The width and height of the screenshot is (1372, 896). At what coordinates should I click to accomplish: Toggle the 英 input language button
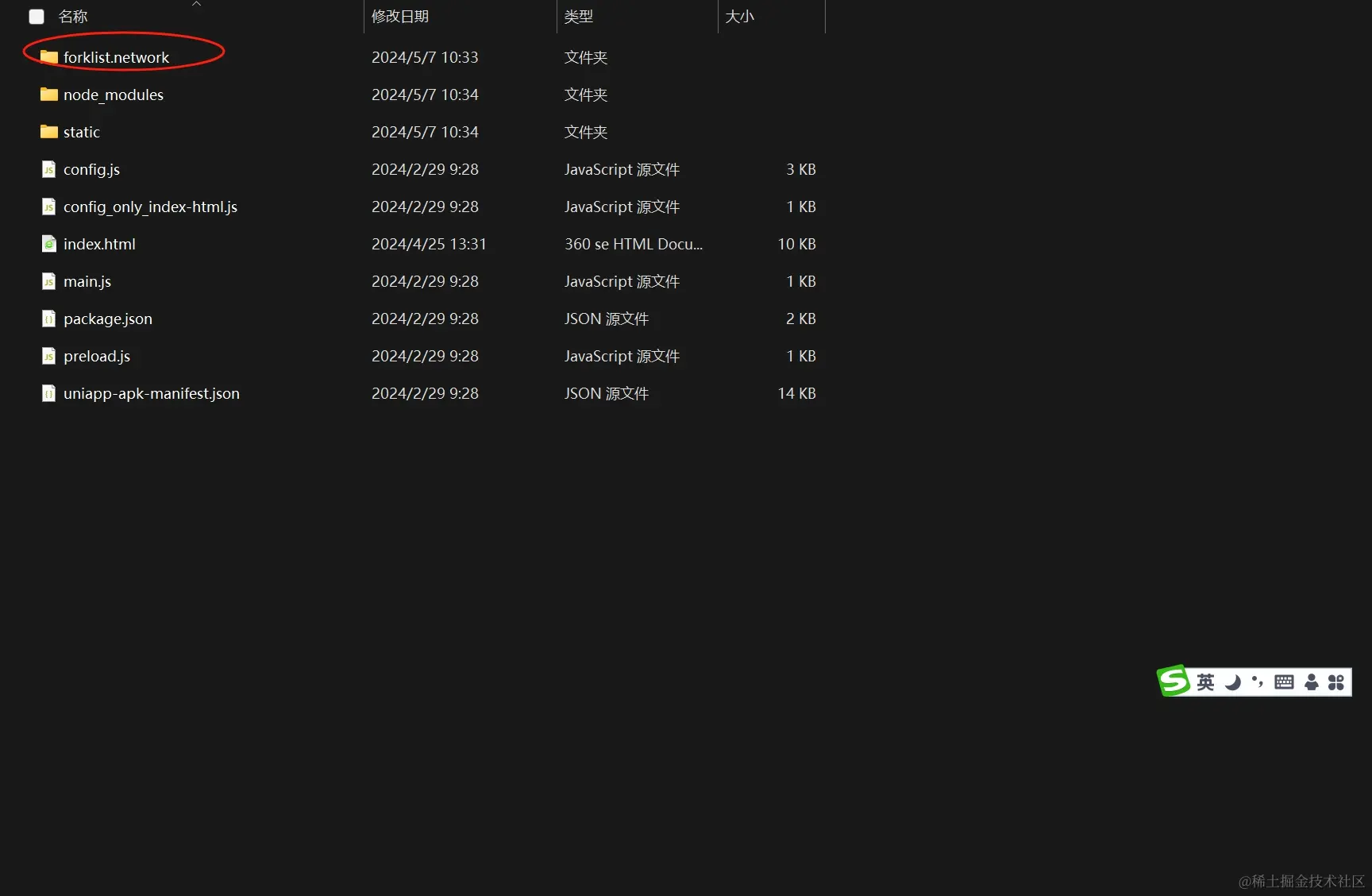(x=1205, y=682)
